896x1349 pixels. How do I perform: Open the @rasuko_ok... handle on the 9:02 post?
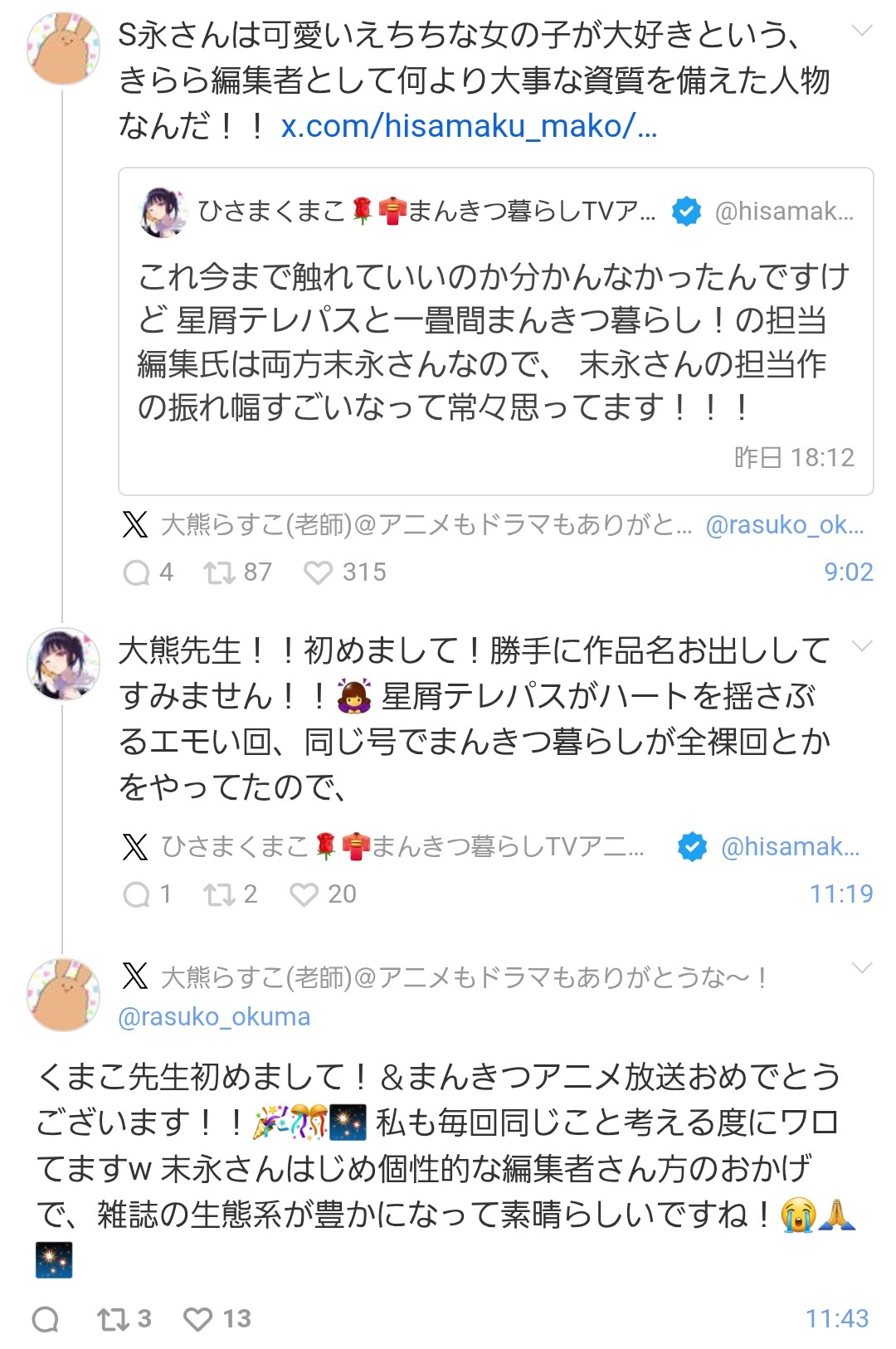(x=784, y=525)
